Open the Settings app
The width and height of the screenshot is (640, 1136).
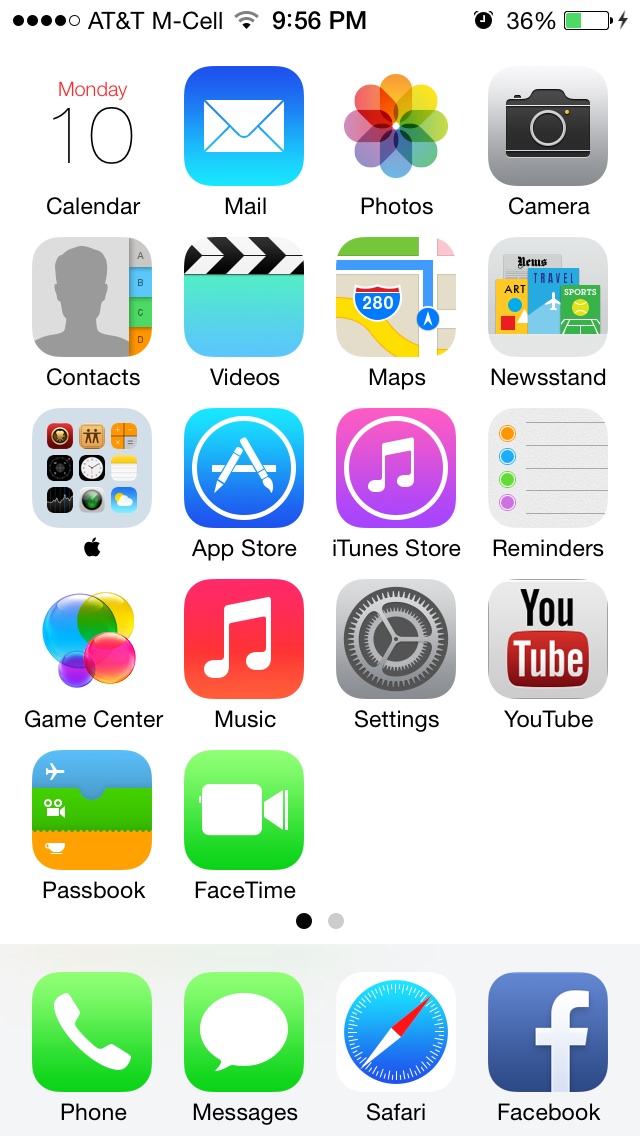pos(396,640)
